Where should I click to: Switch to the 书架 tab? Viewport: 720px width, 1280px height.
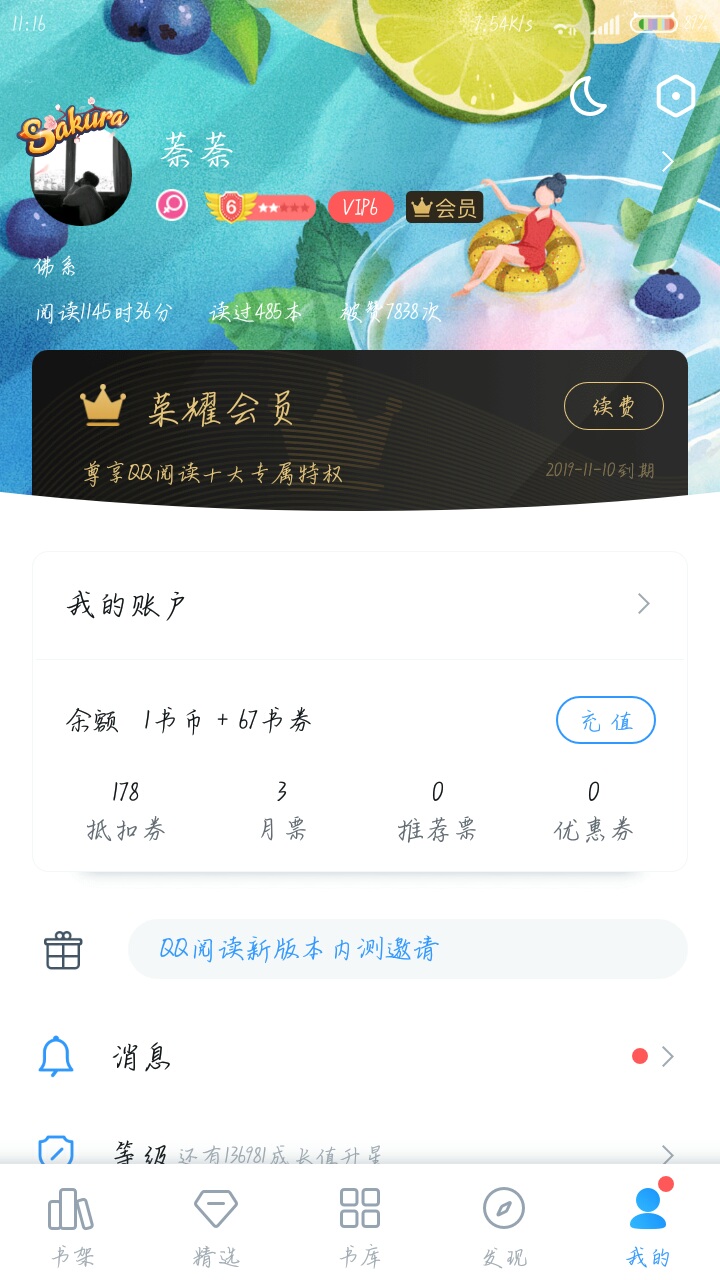coord(72,1226)
